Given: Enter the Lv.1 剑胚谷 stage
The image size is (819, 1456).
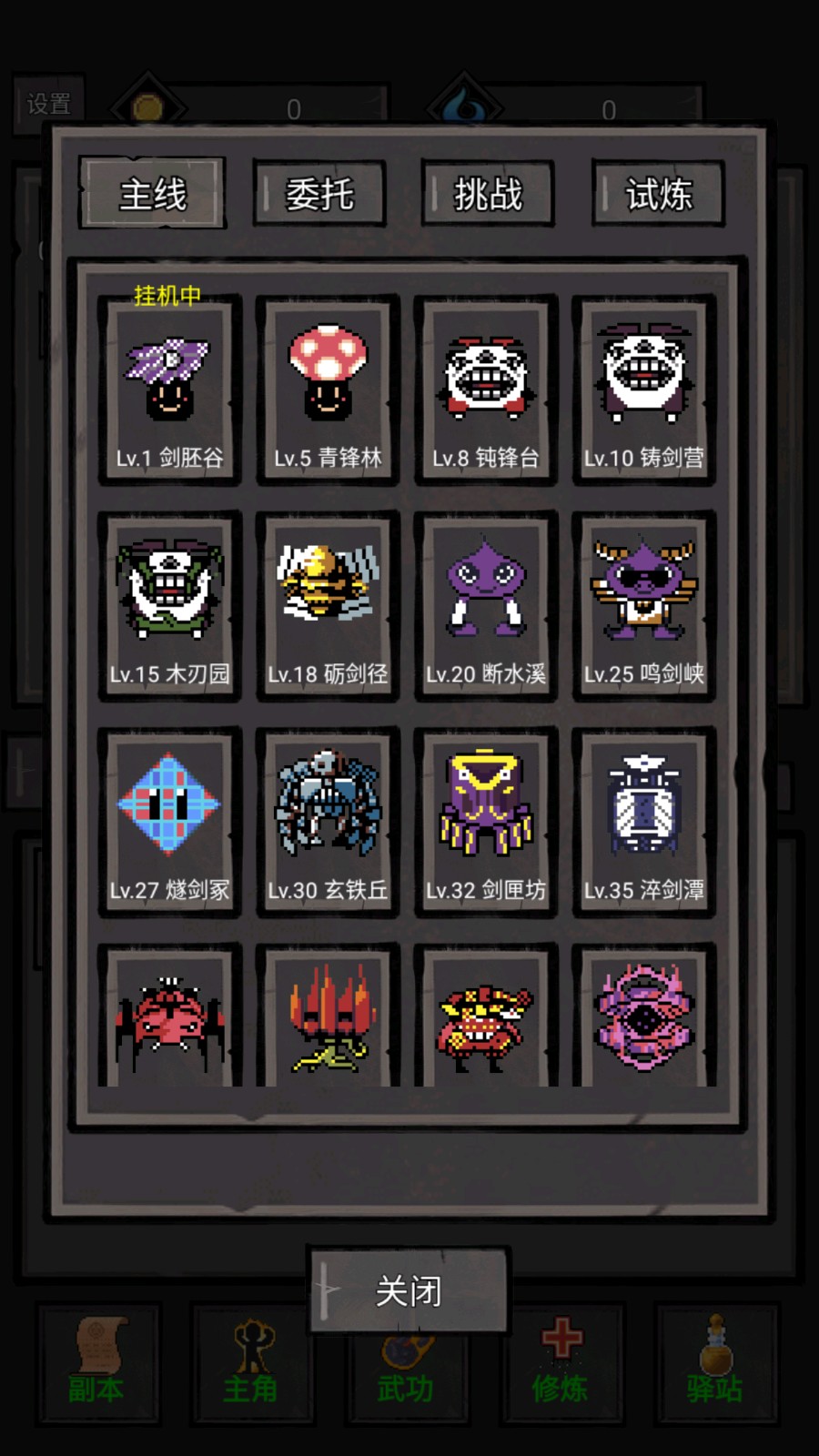Looking at the screenshot, I should [169, 391].
